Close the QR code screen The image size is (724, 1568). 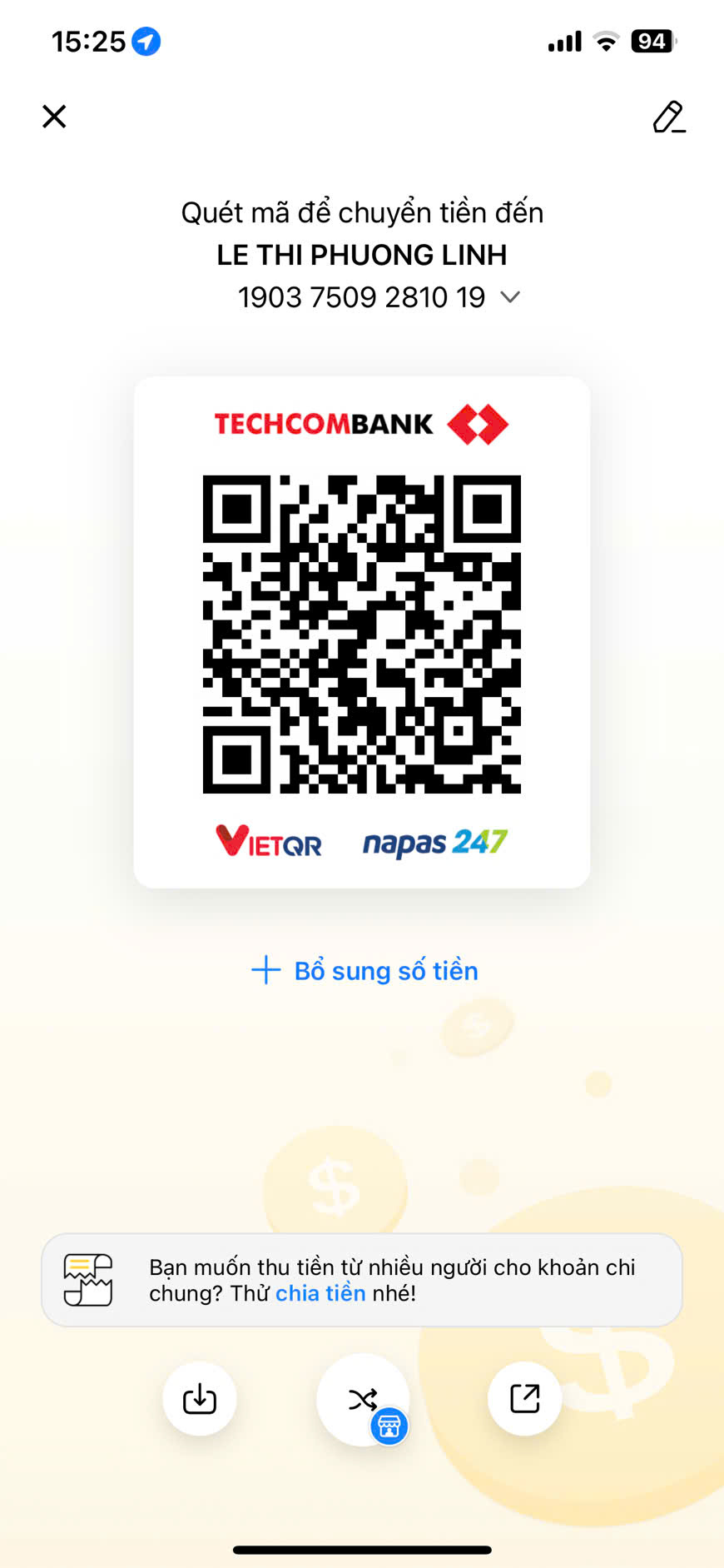54,117
